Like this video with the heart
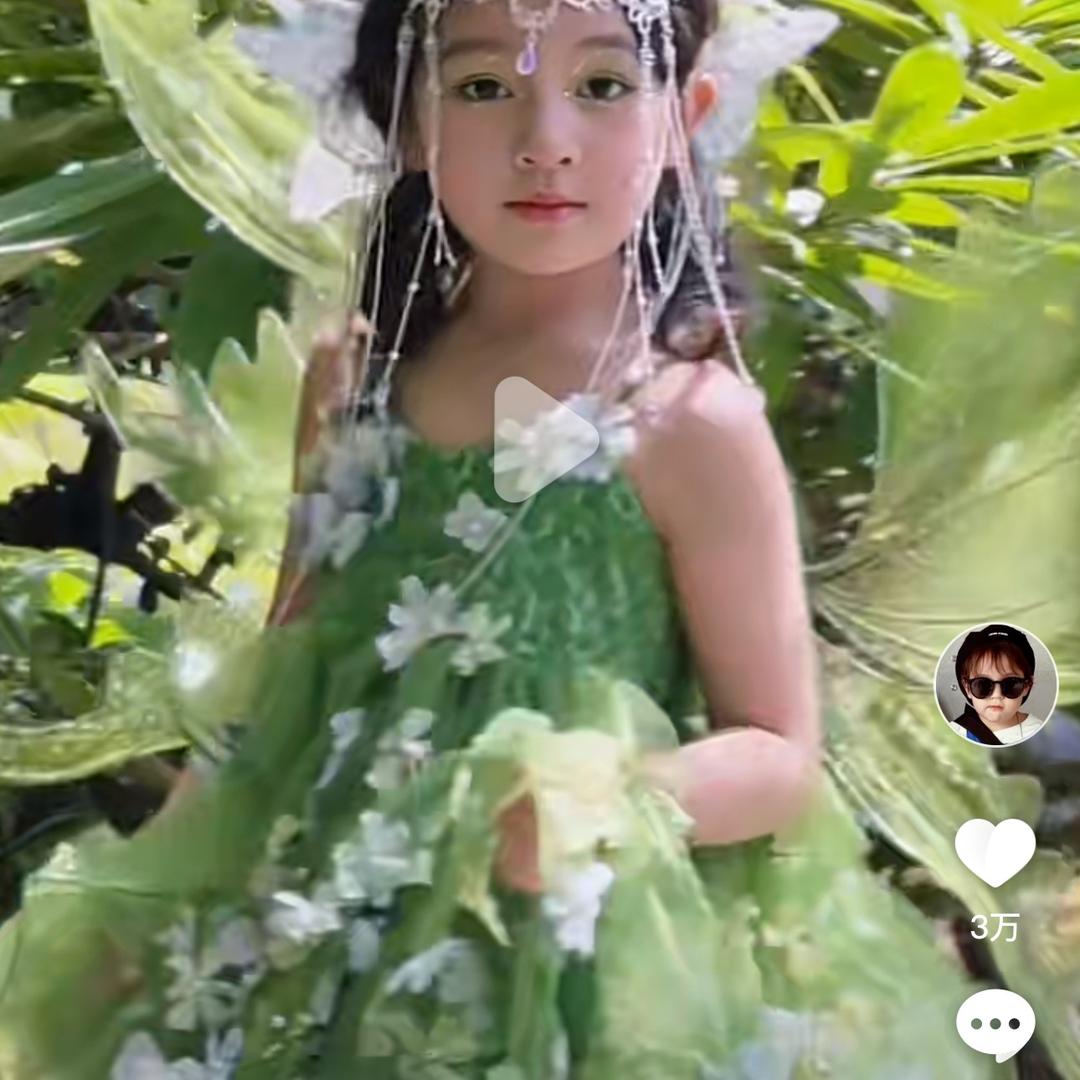Screen dimensions: 1080x1080 [x=995, y=852]
